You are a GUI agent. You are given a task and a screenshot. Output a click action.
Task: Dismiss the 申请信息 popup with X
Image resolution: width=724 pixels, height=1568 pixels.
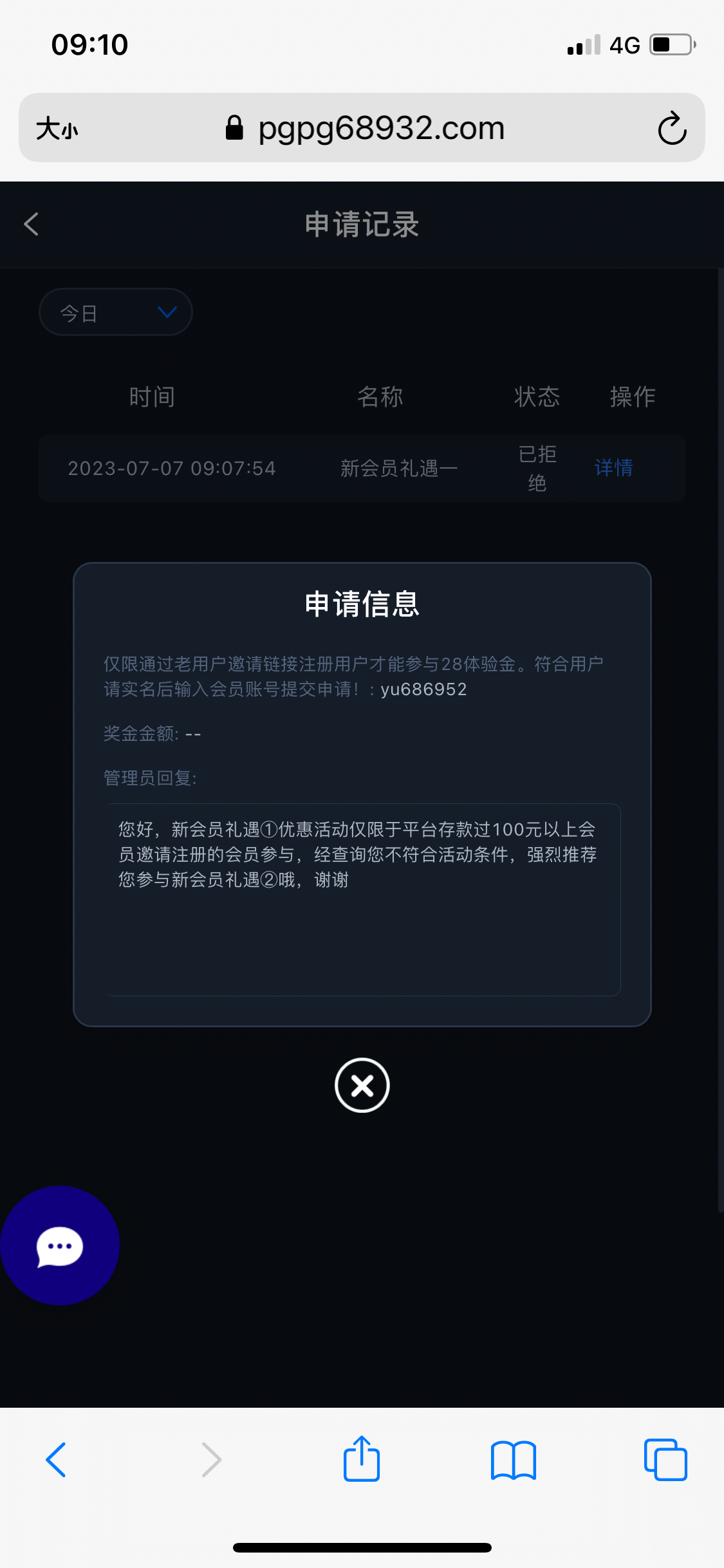point(362,1085)
